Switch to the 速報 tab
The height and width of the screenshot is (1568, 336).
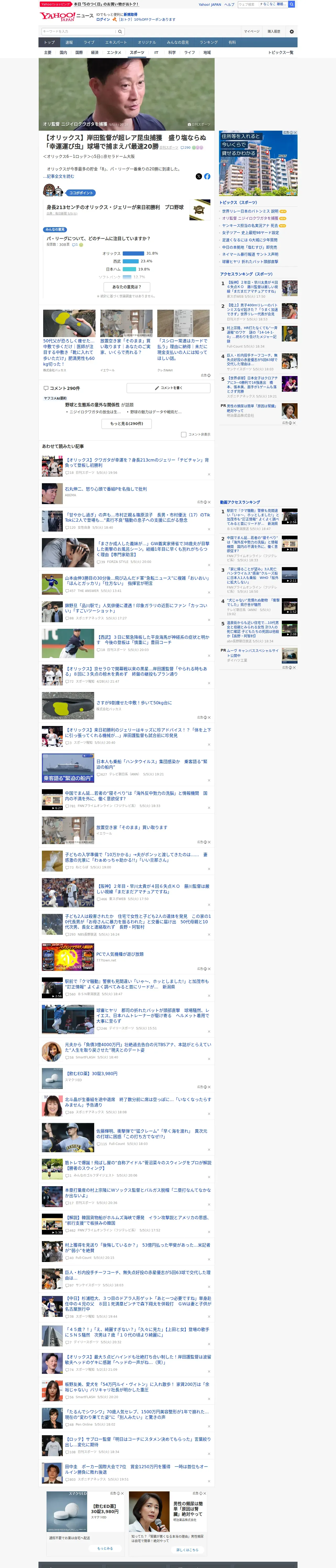(69, 43)
